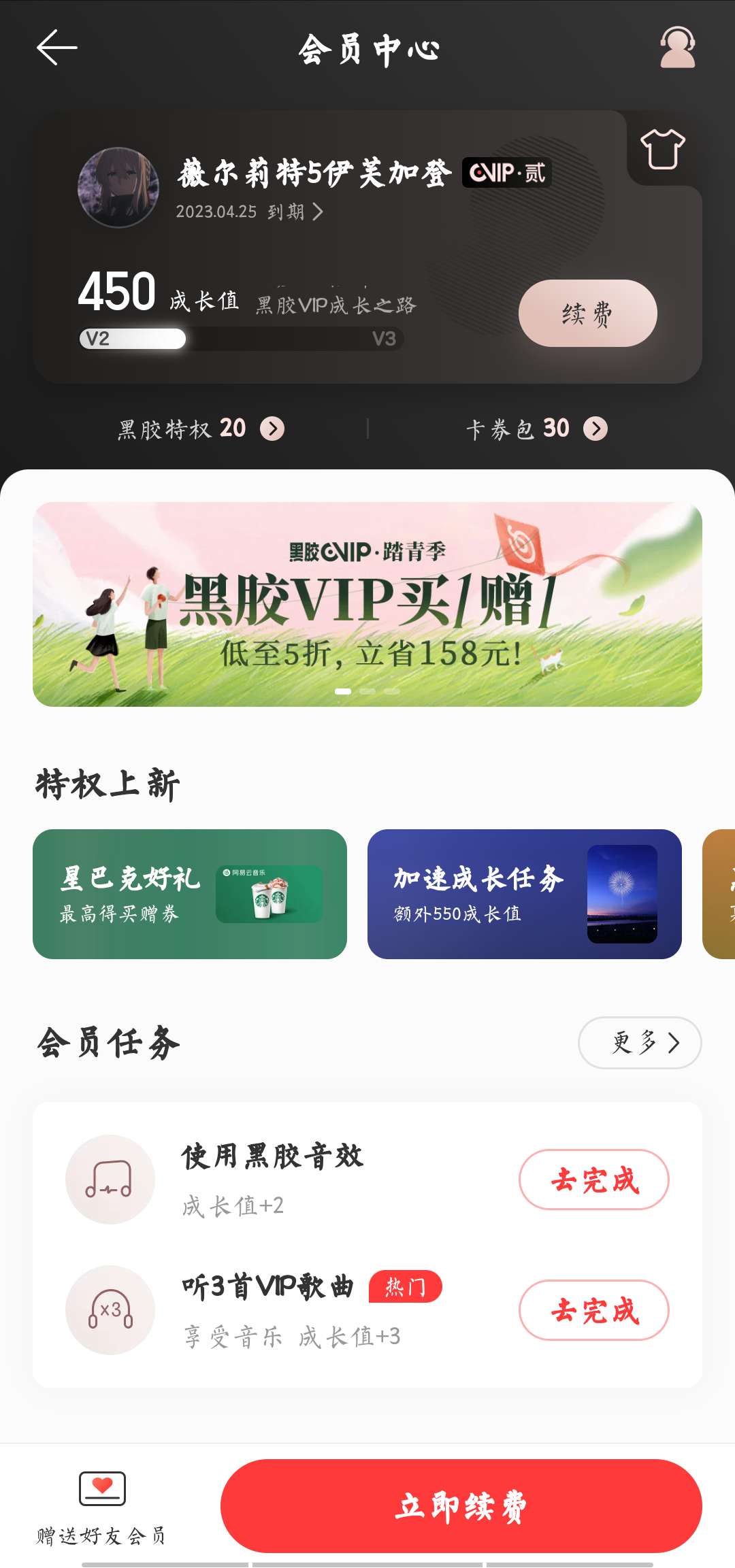Select the third carousel indicator dot
735x1568 pixels.
click(x=390, y=690)
